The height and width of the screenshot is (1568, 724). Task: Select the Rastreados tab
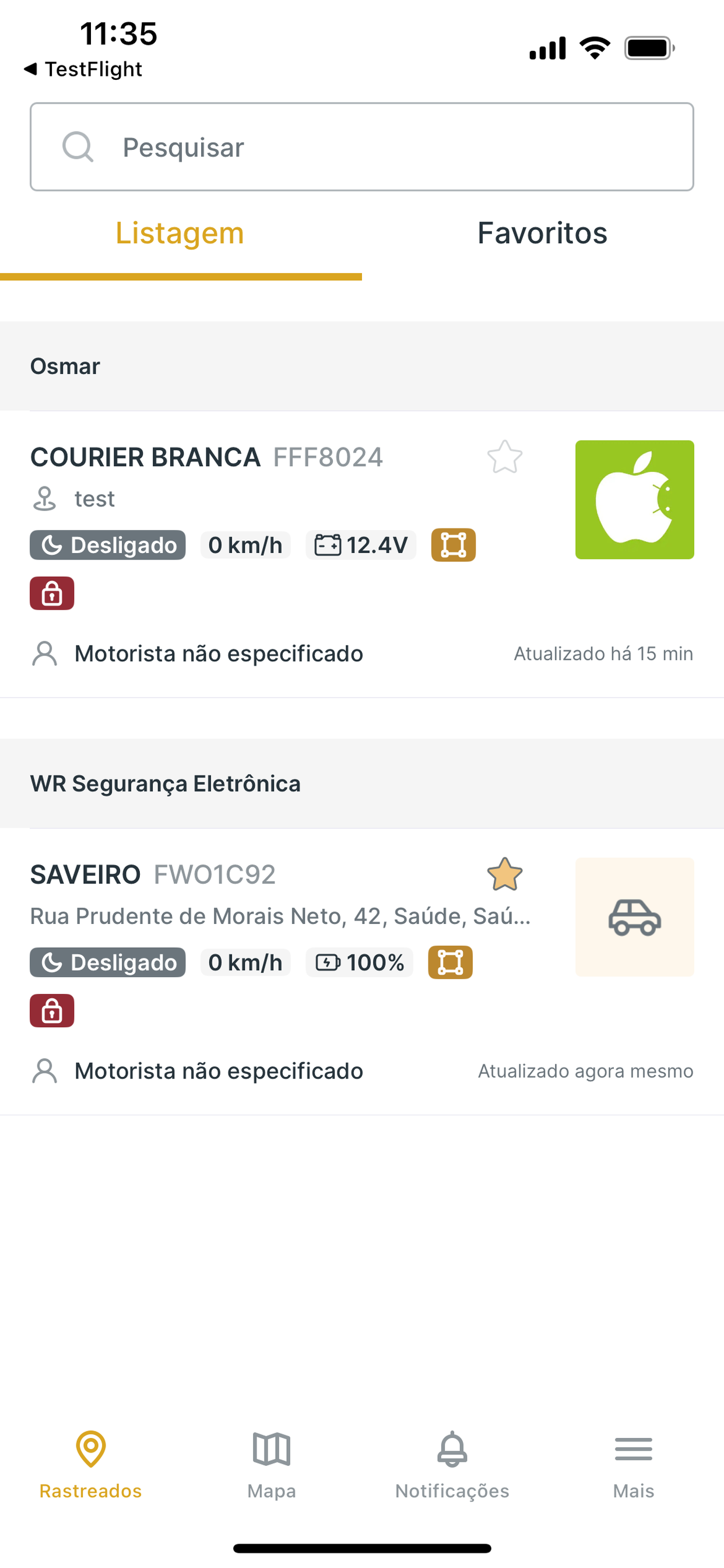point(91,1465)
